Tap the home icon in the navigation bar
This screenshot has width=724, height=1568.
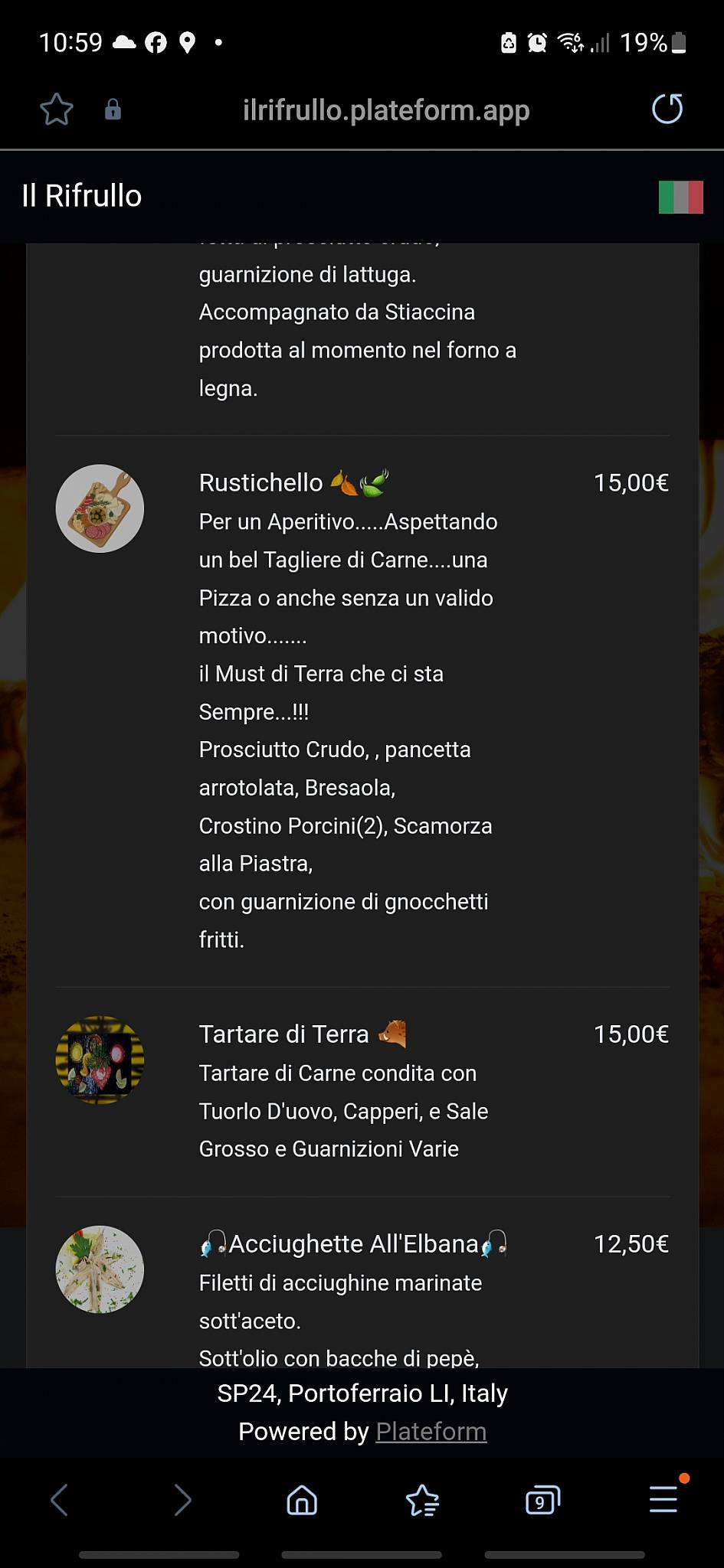301,1499
